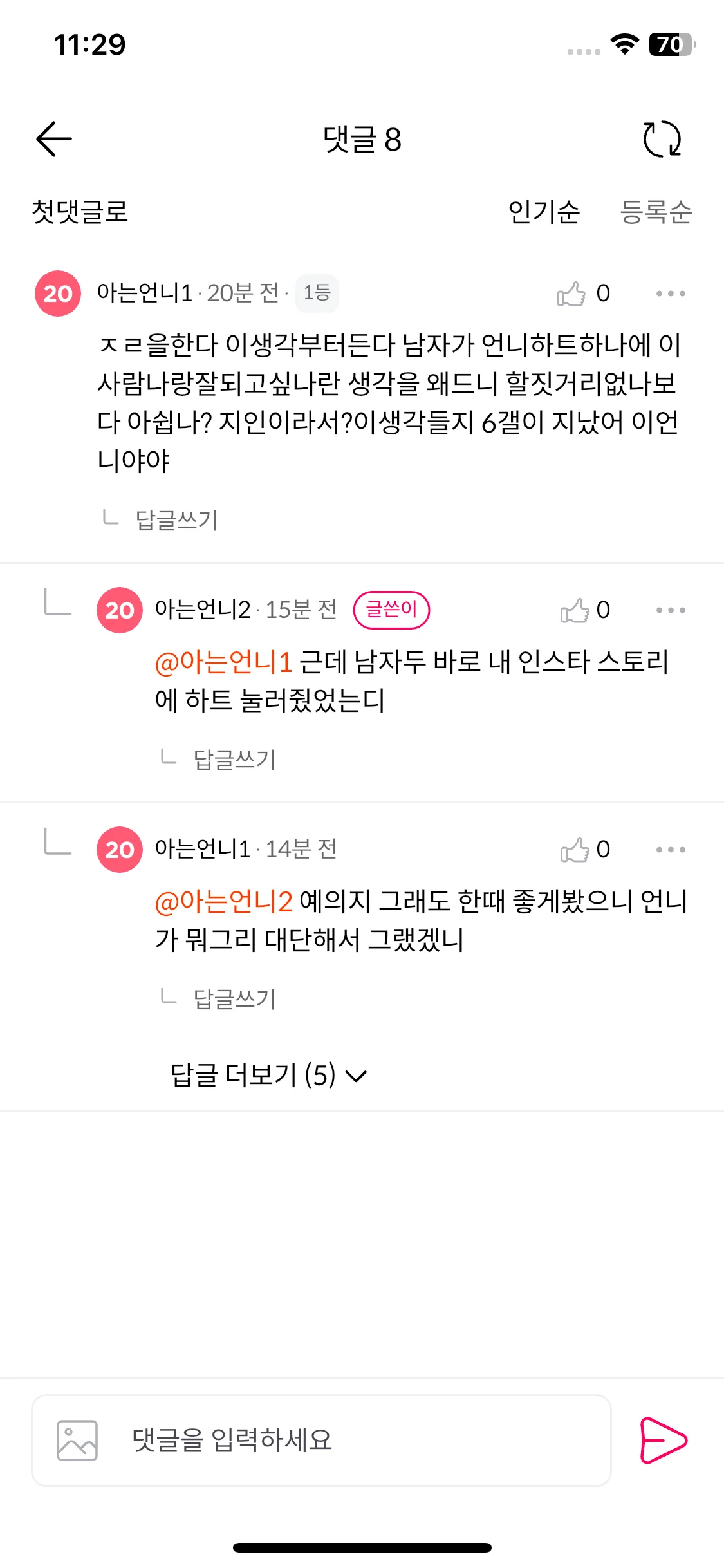
Task: Sort comments by 등록순
Action: coord(655,212)
